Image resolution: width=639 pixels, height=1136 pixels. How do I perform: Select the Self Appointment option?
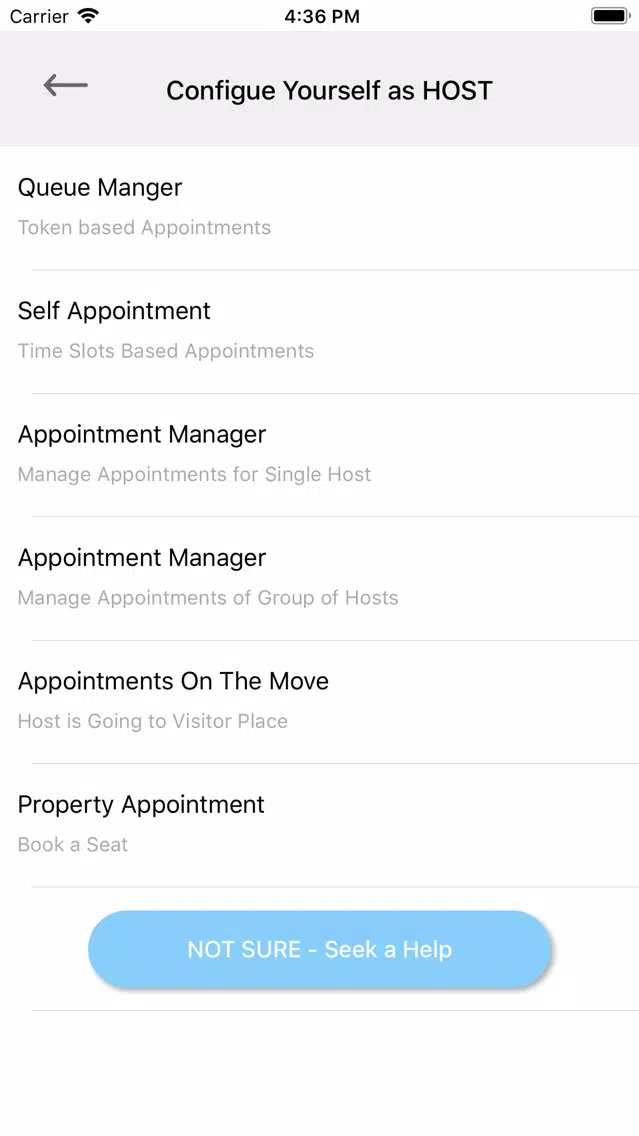point(320,332)
